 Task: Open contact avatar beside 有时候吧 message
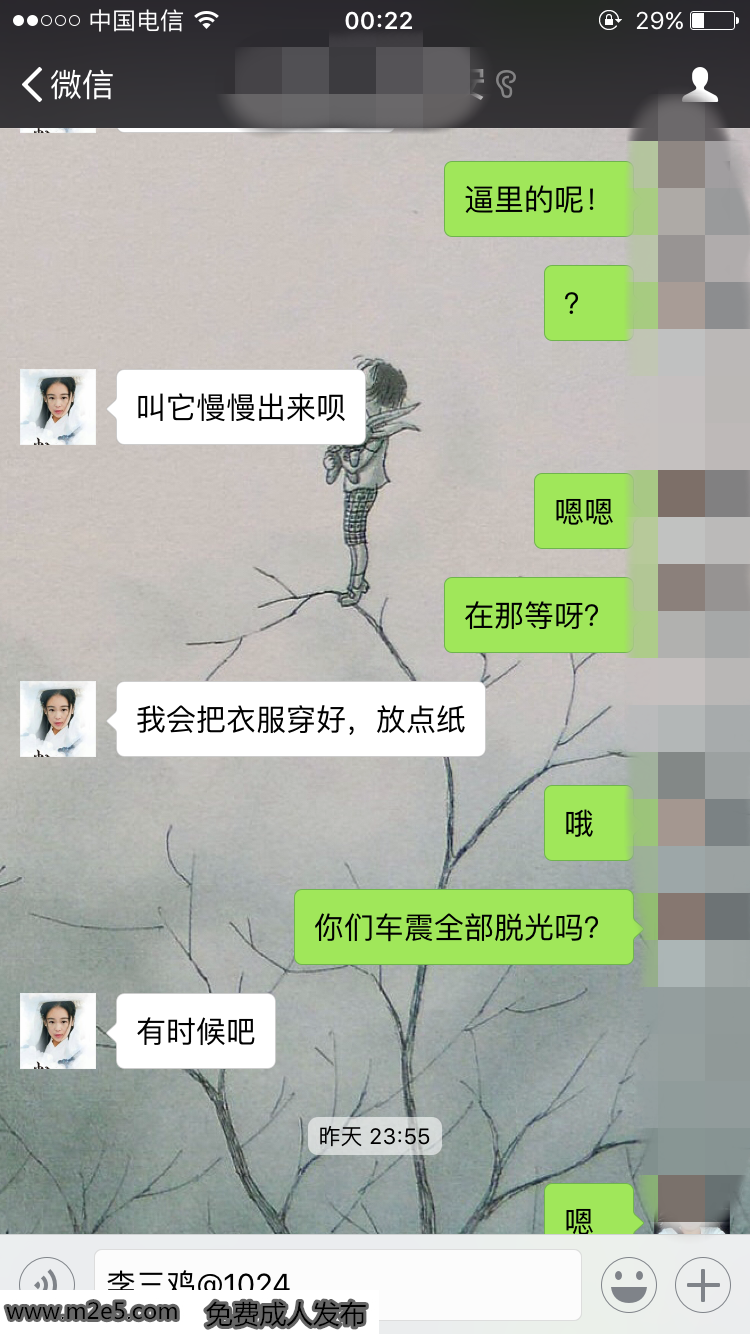58,1031
